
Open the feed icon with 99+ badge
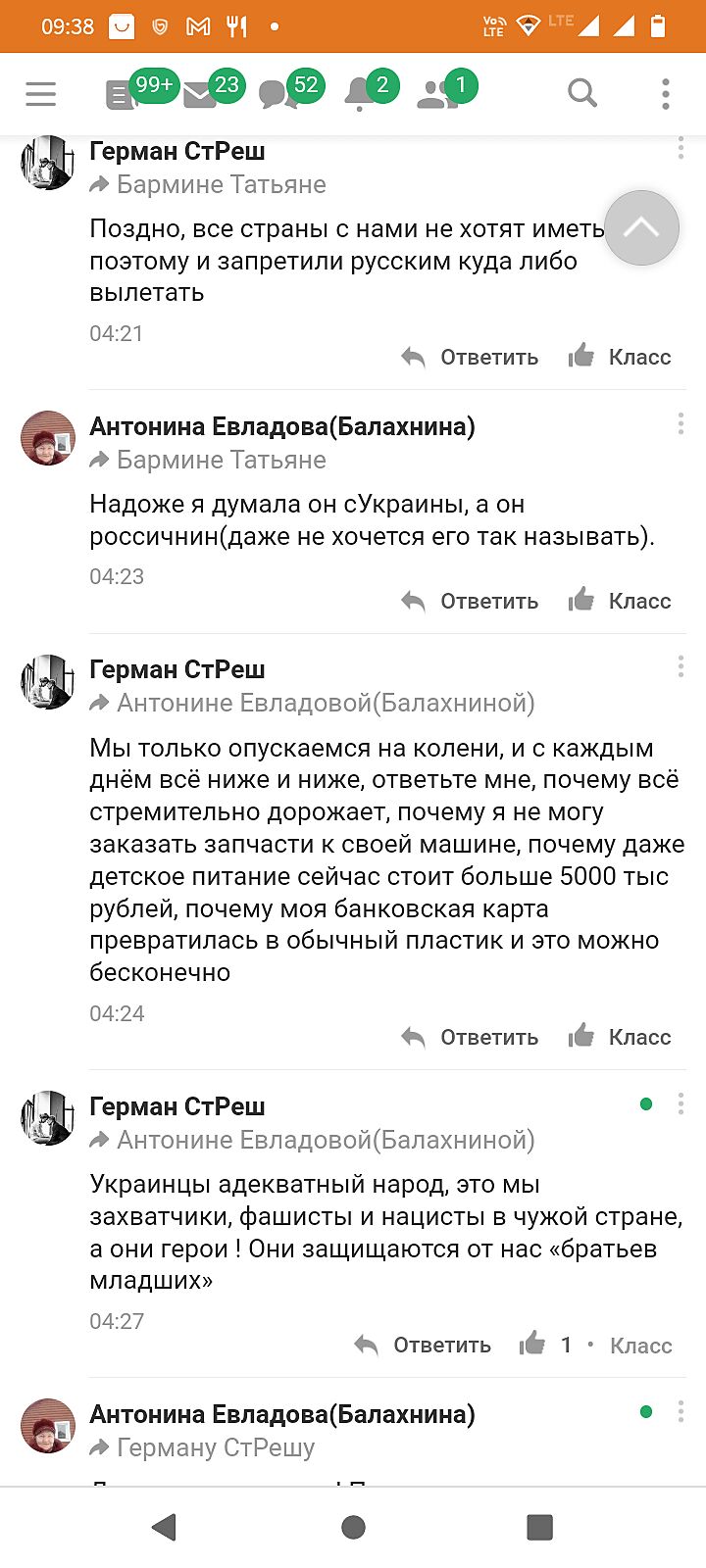click(x=123, y=94)
